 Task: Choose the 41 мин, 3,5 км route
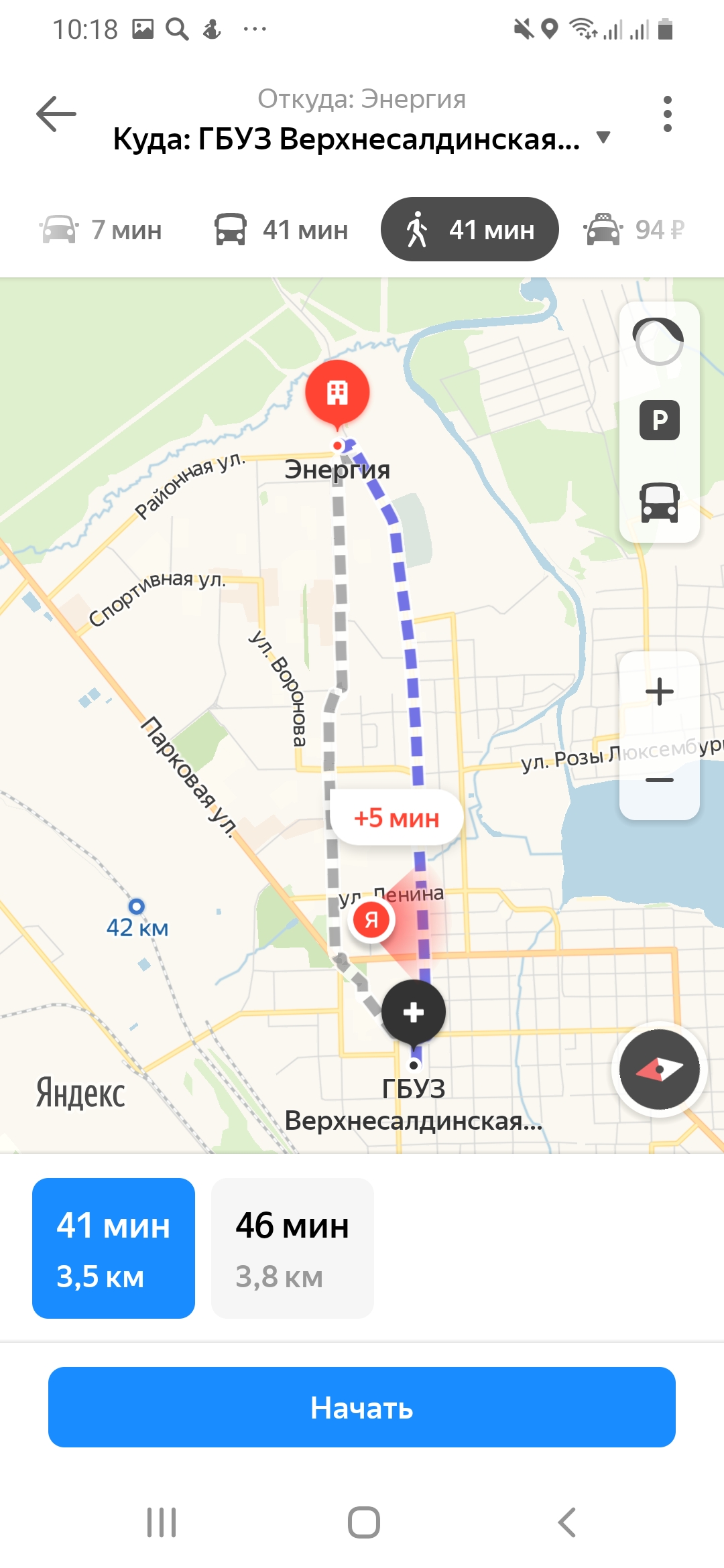113,1248
